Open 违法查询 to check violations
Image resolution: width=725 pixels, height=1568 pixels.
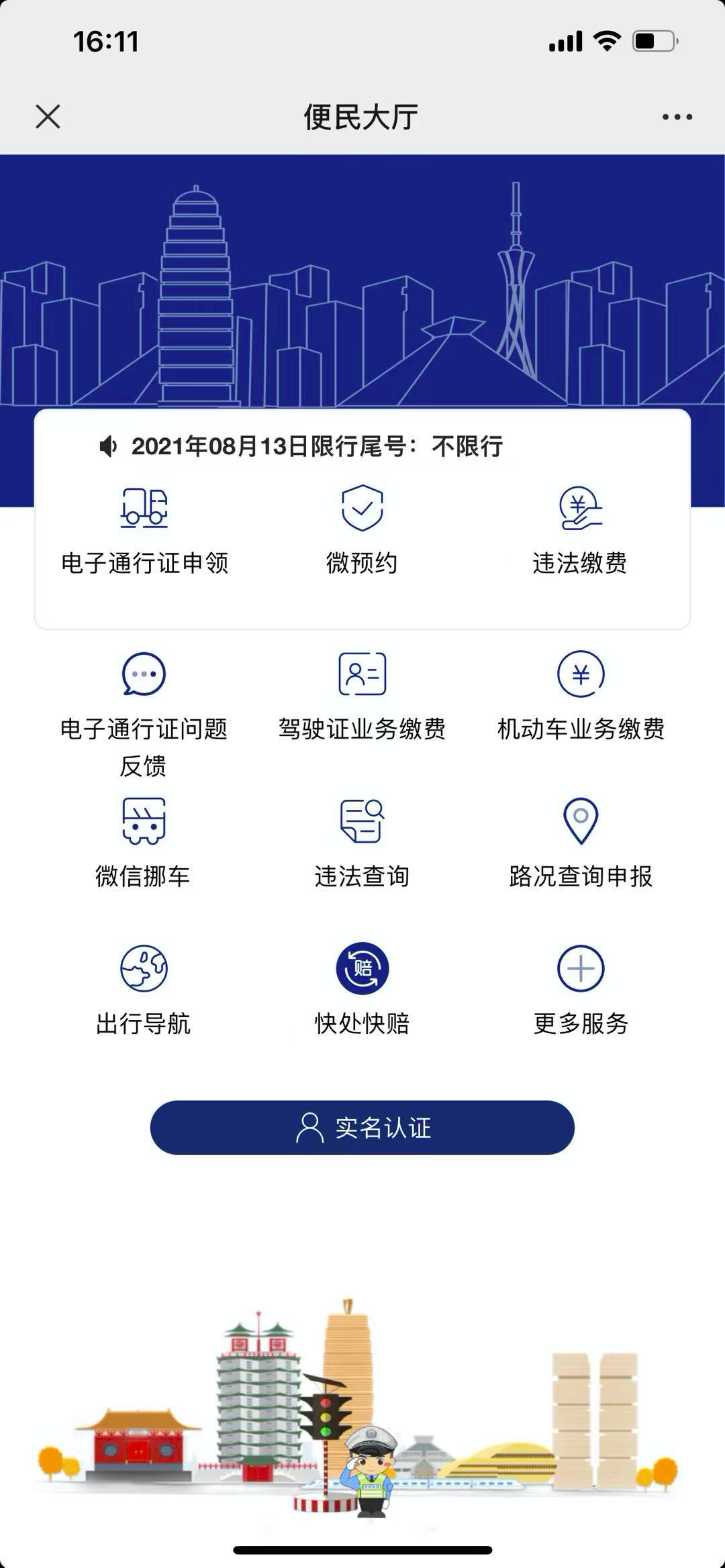[x=362, y=843]
